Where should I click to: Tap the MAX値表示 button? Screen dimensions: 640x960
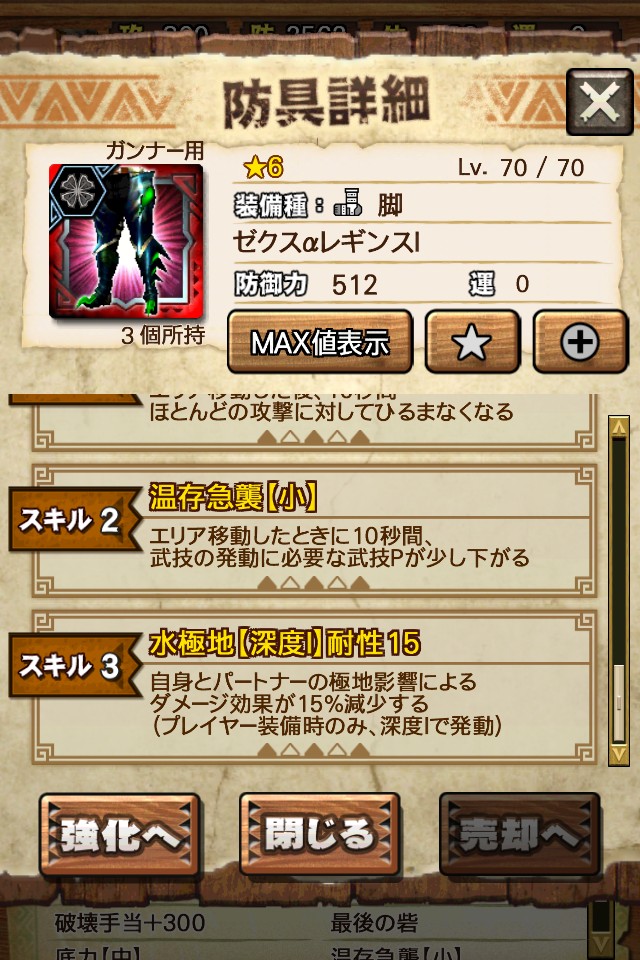pos(320,343)
